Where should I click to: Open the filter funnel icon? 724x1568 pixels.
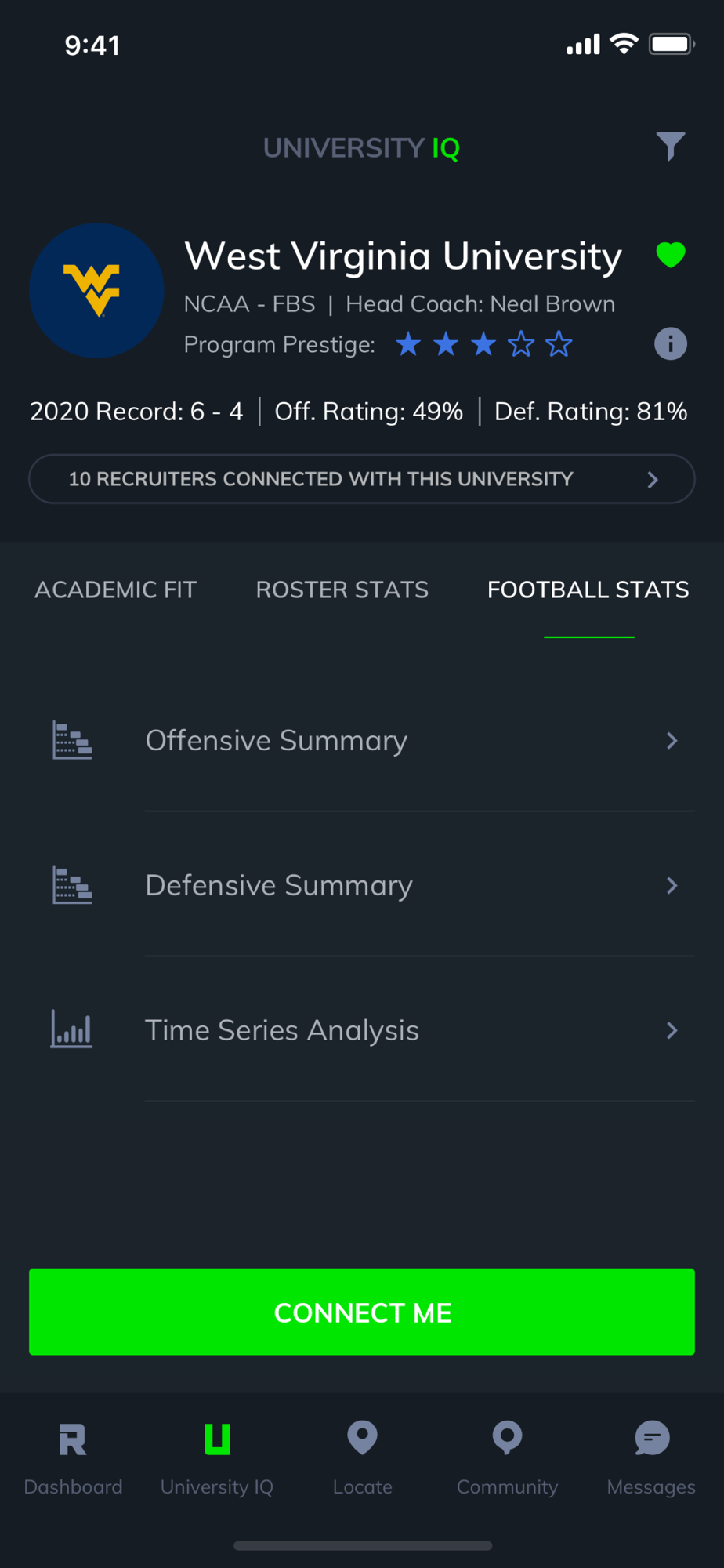(670, 147)
